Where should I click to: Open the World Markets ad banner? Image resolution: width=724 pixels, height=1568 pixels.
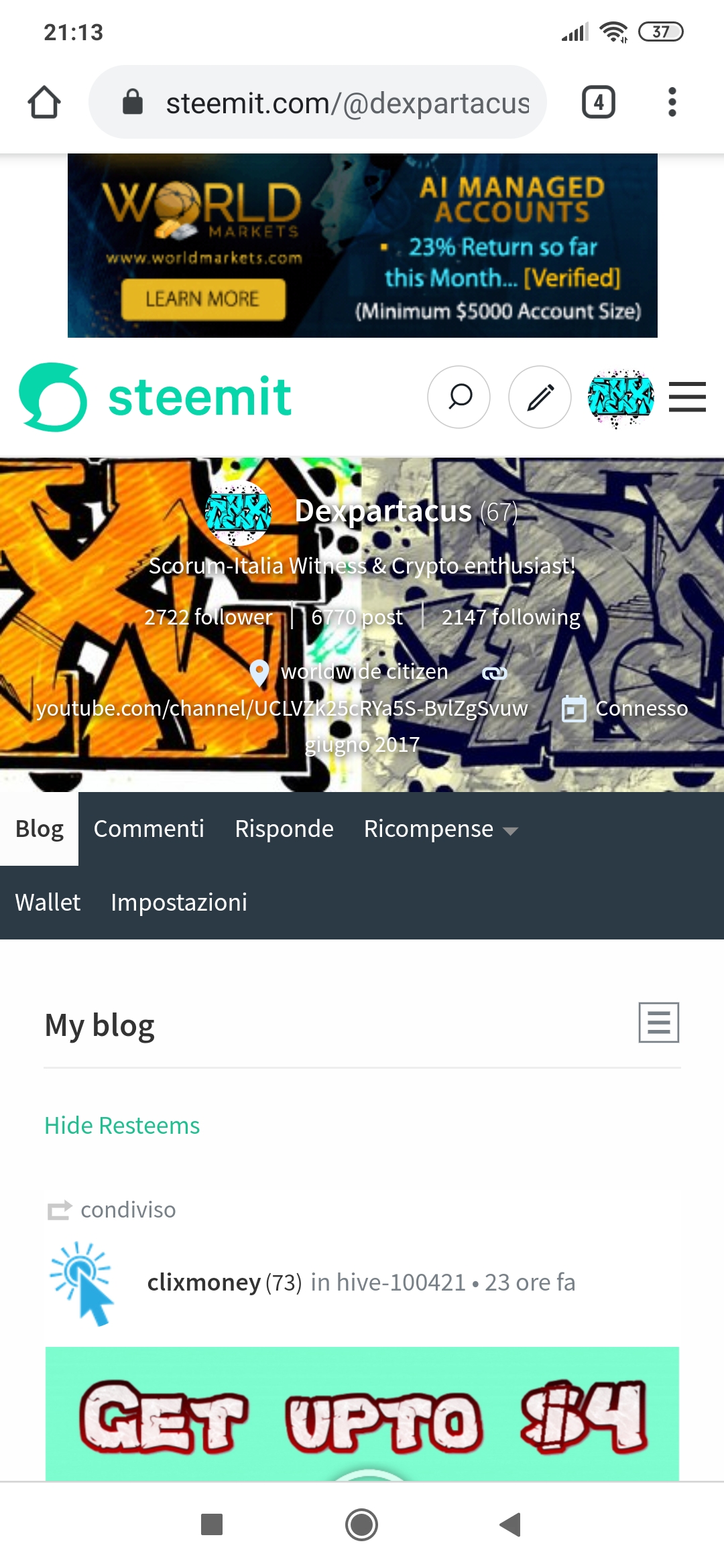click(362, 245)
